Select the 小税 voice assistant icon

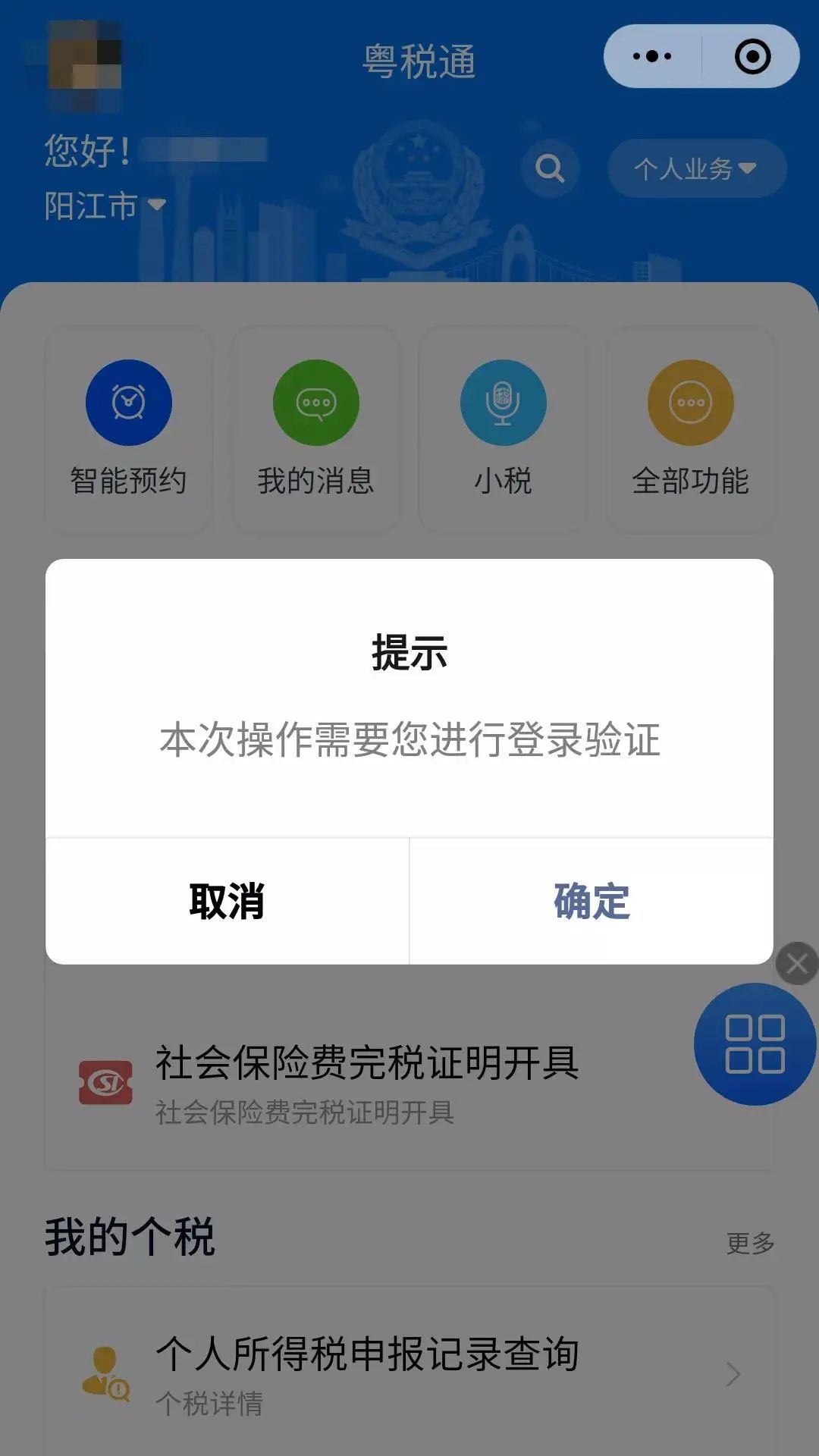(x=502, y=403)
